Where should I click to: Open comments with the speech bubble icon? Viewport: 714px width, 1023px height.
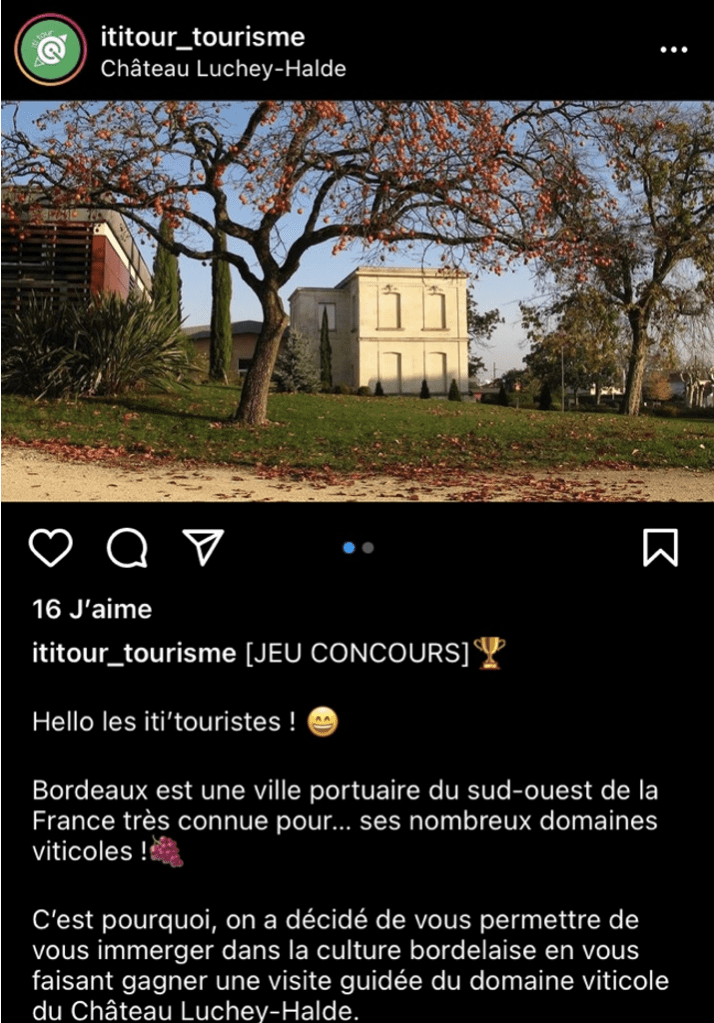coord(127,547)
